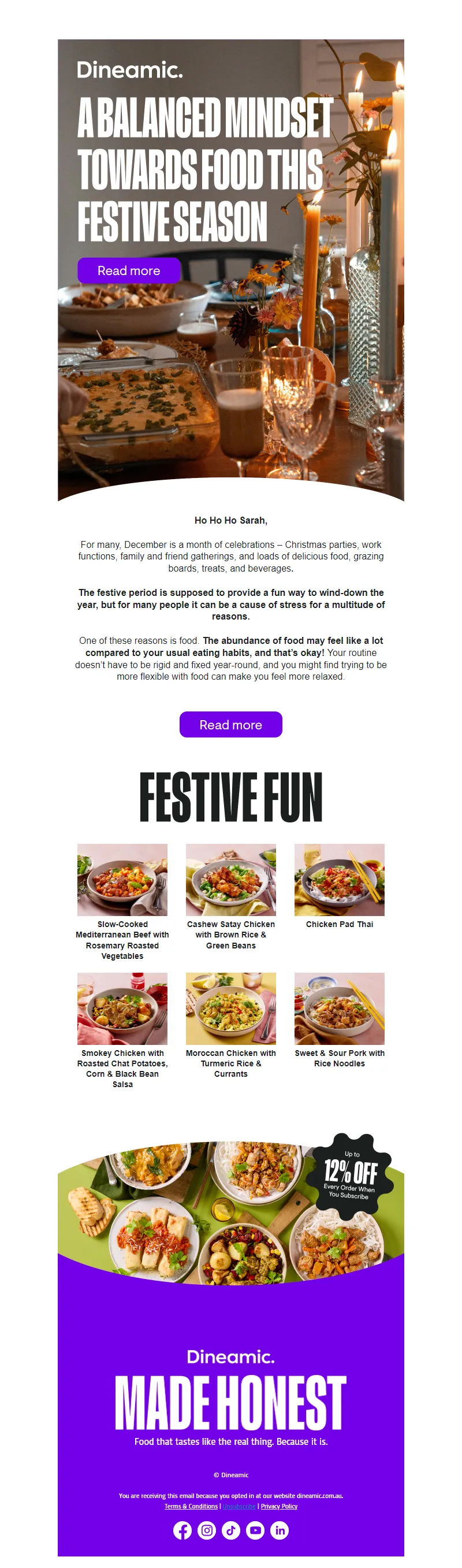Open the Terms & Conditions link
The image size is (462, 1568).
pyautogui.click(x=191, y=1506)
